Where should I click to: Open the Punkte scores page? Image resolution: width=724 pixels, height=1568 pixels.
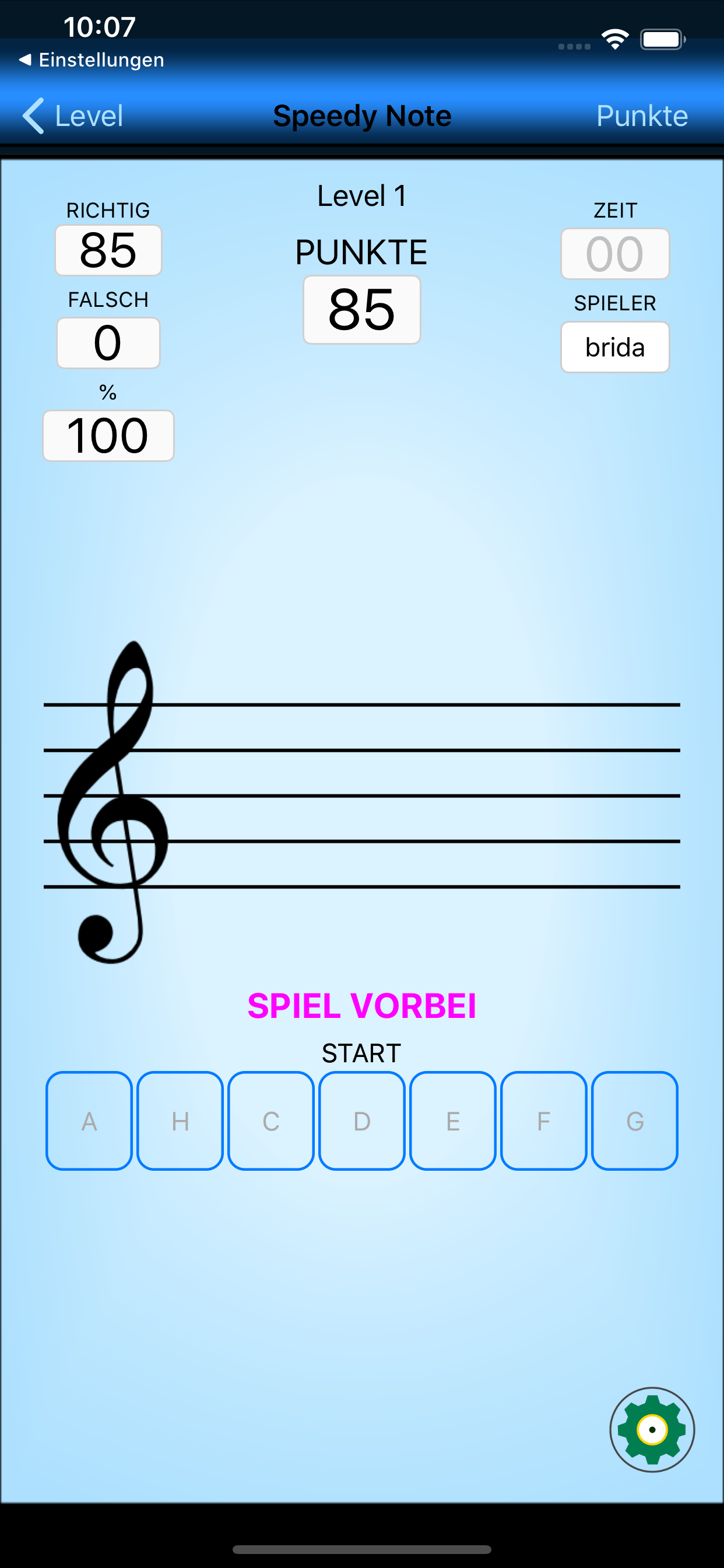pos(642,116)
